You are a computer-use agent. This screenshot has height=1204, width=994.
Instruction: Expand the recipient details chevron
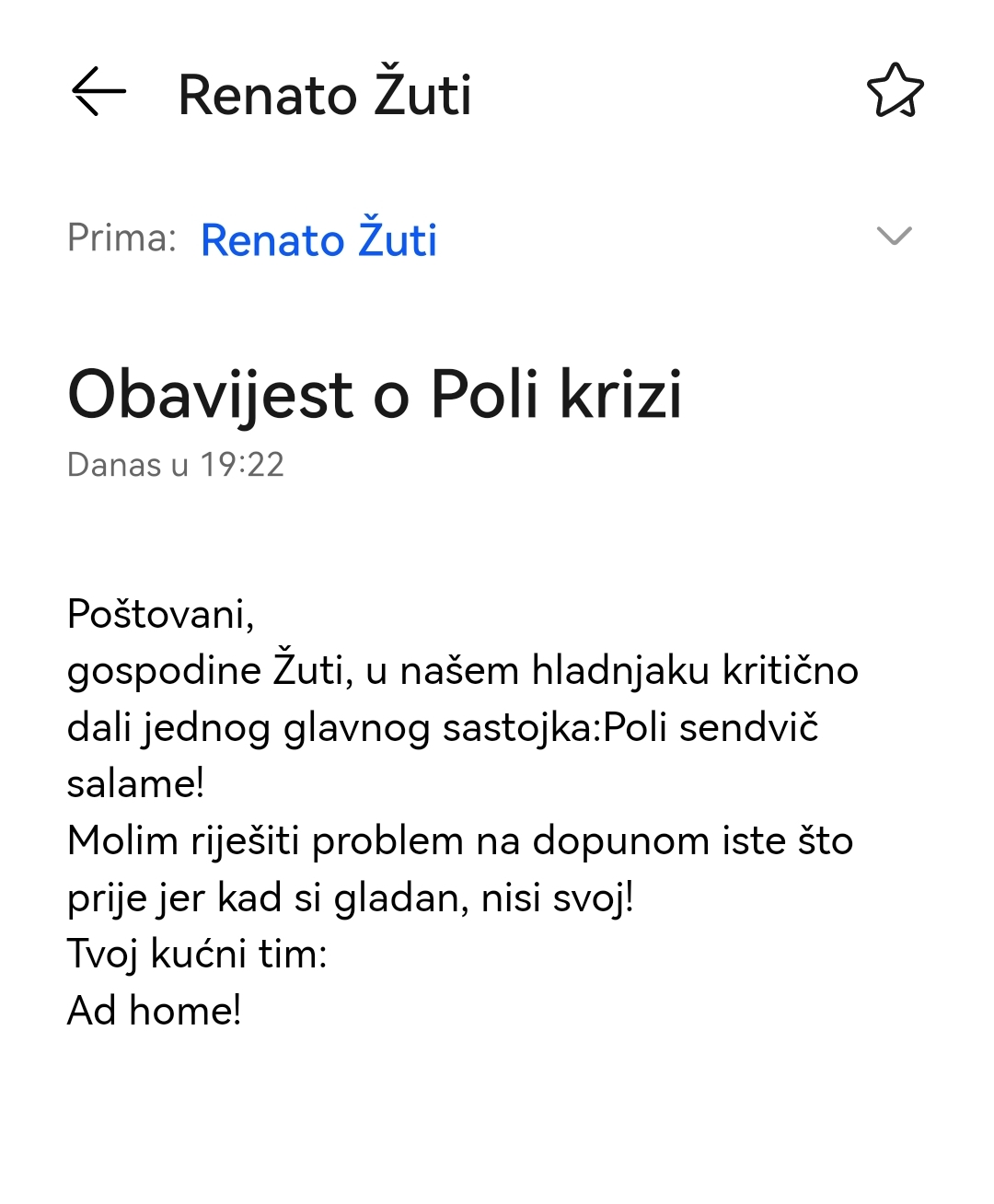point(894,237)
